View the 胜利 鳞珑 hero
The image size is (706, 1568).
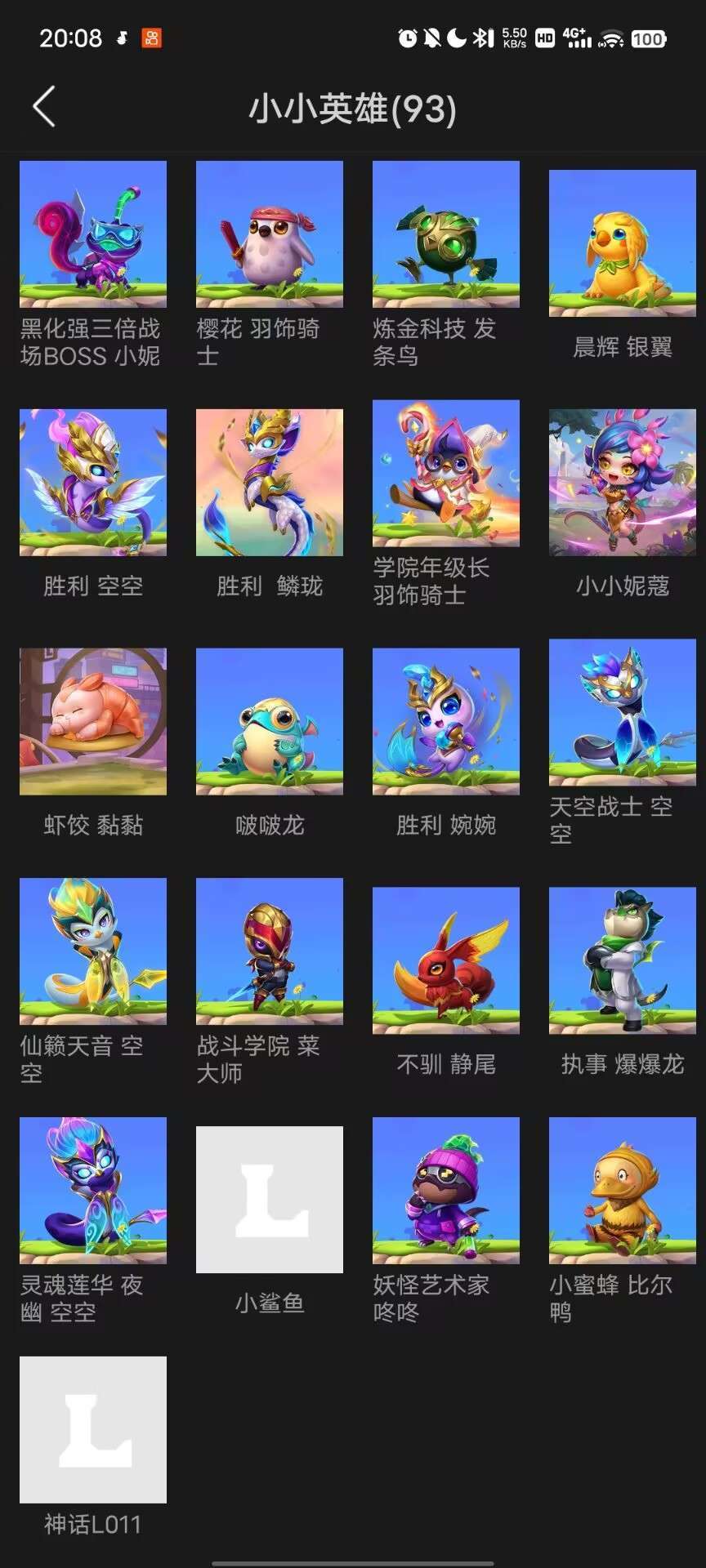269,479
